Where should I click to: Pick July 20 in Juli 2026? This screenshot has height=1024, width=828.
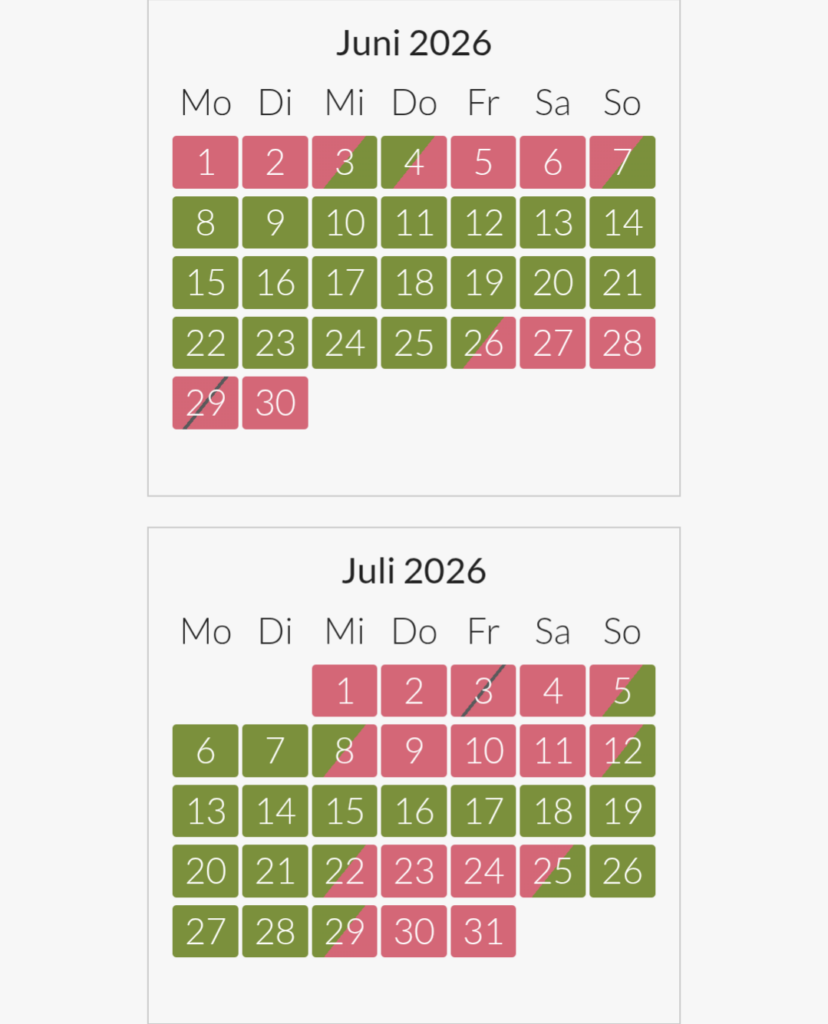[x=205, y=871]
